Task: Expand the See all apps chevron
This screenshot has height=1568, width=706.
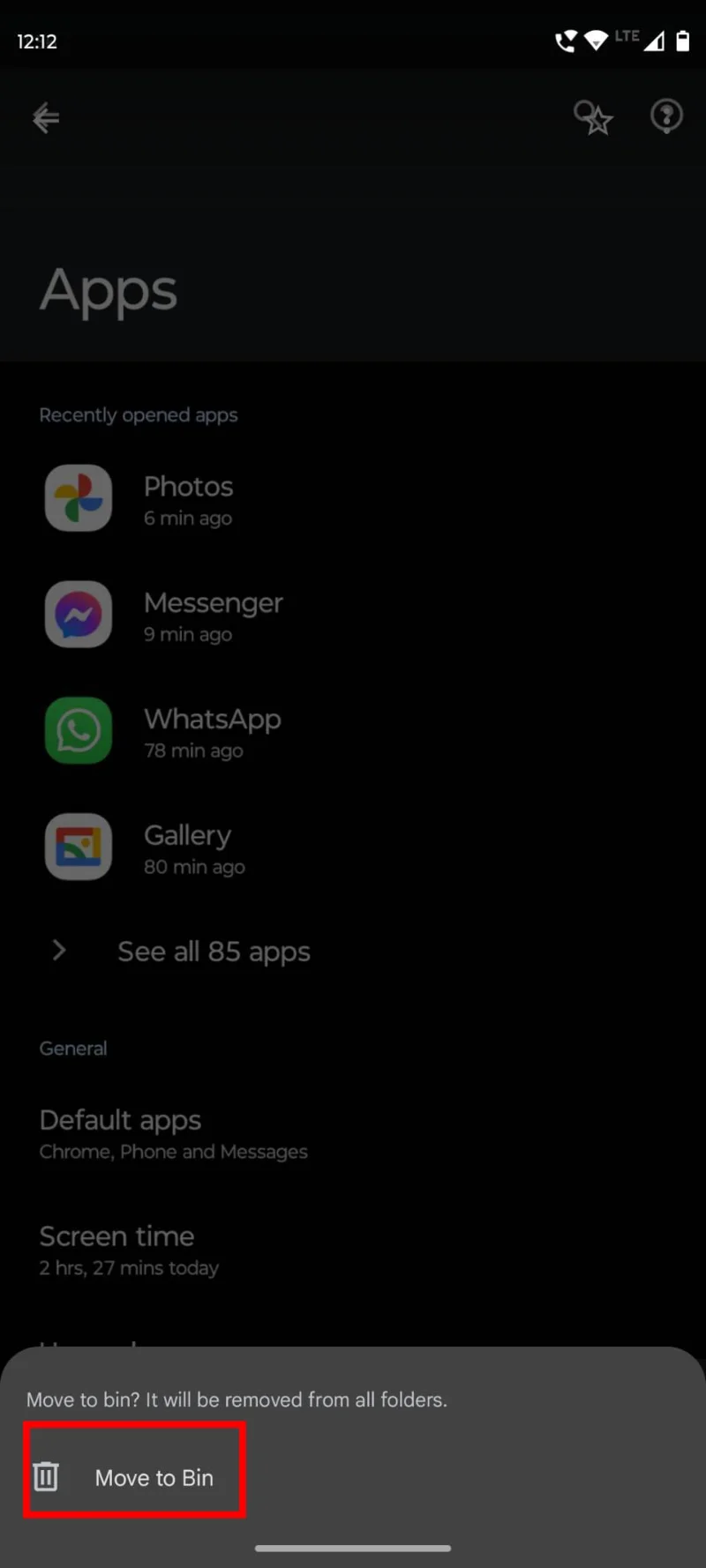Action: [58, 951]
